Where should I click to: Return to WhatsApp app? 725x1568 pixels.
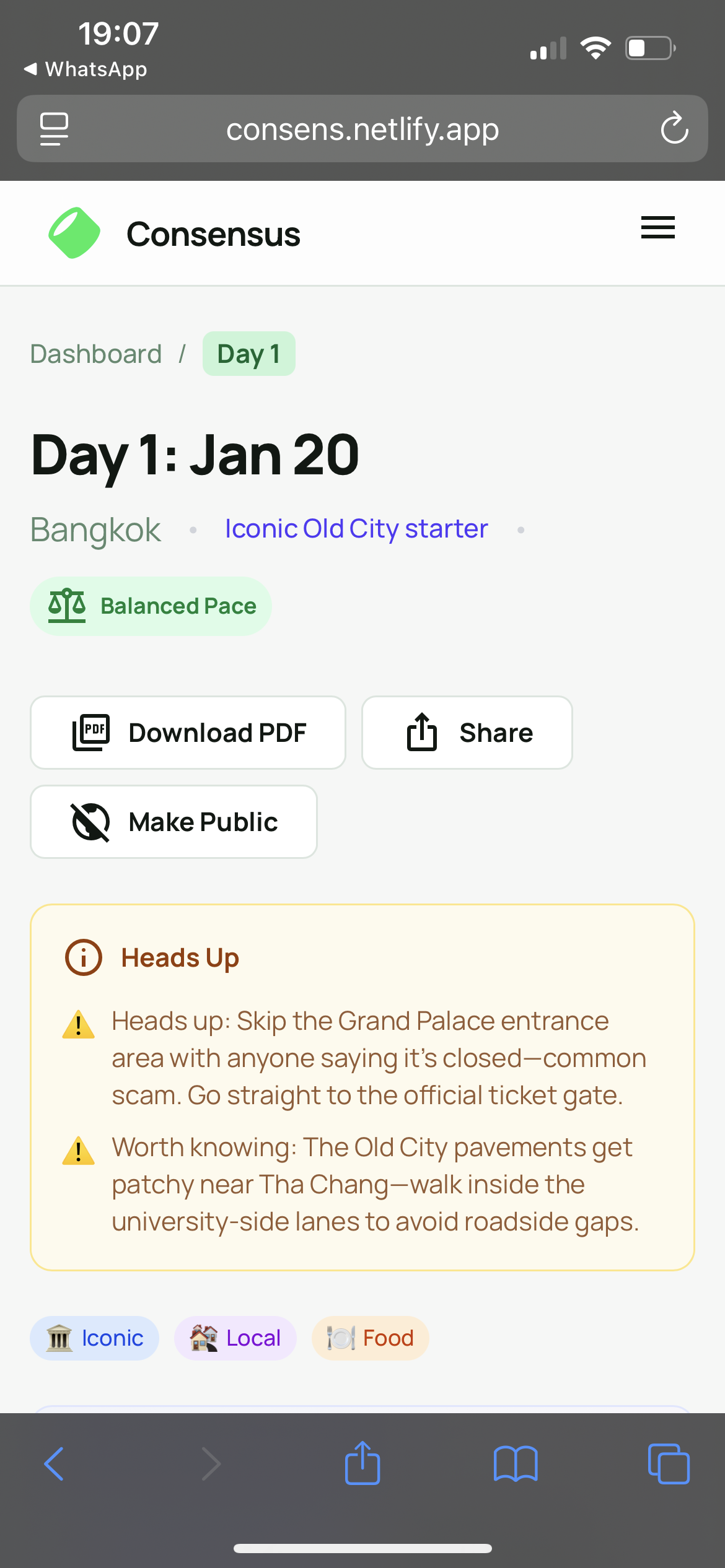coord(87,69)
